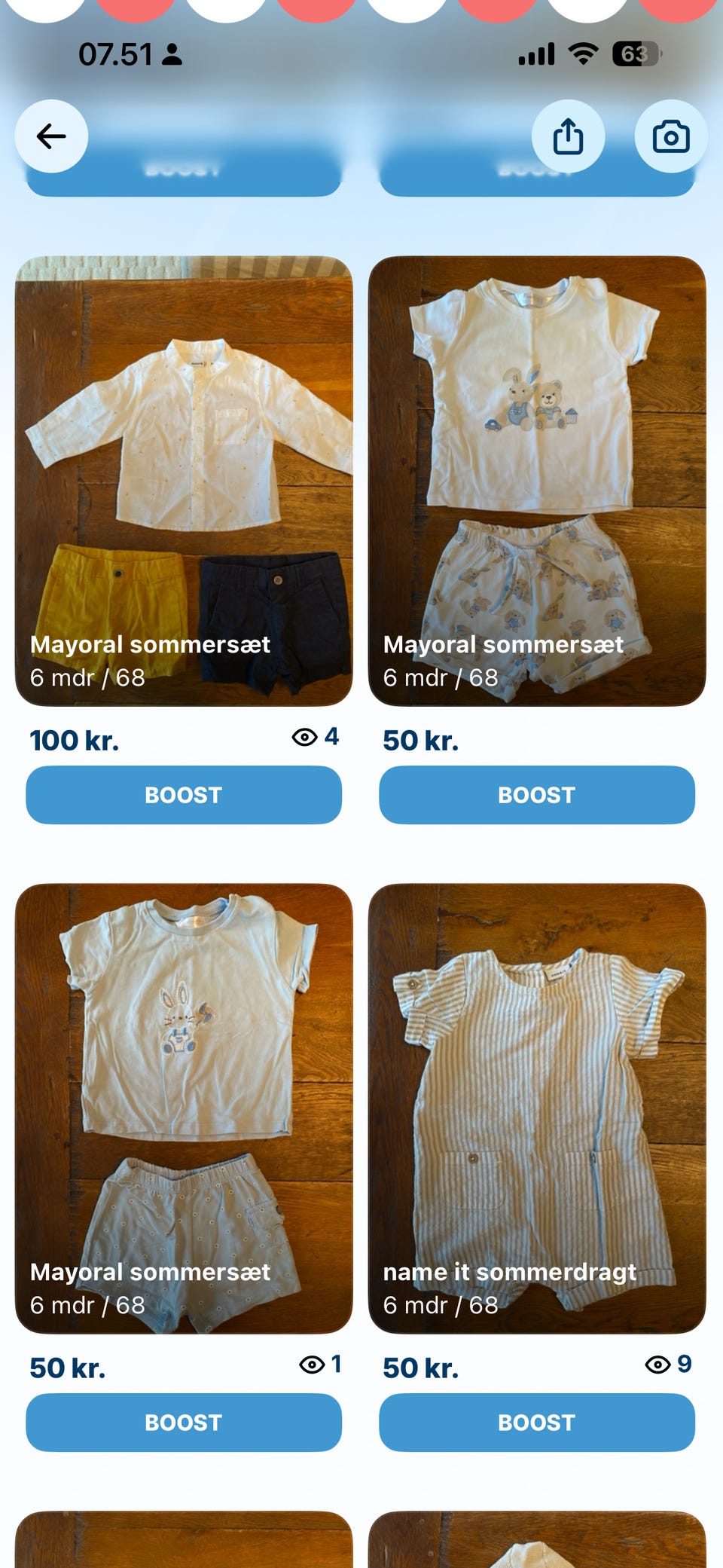Open the 100 kr. Mayoral sommersæt listing
This screenshot has width=723, height=1568.
(x=184, y=481)
